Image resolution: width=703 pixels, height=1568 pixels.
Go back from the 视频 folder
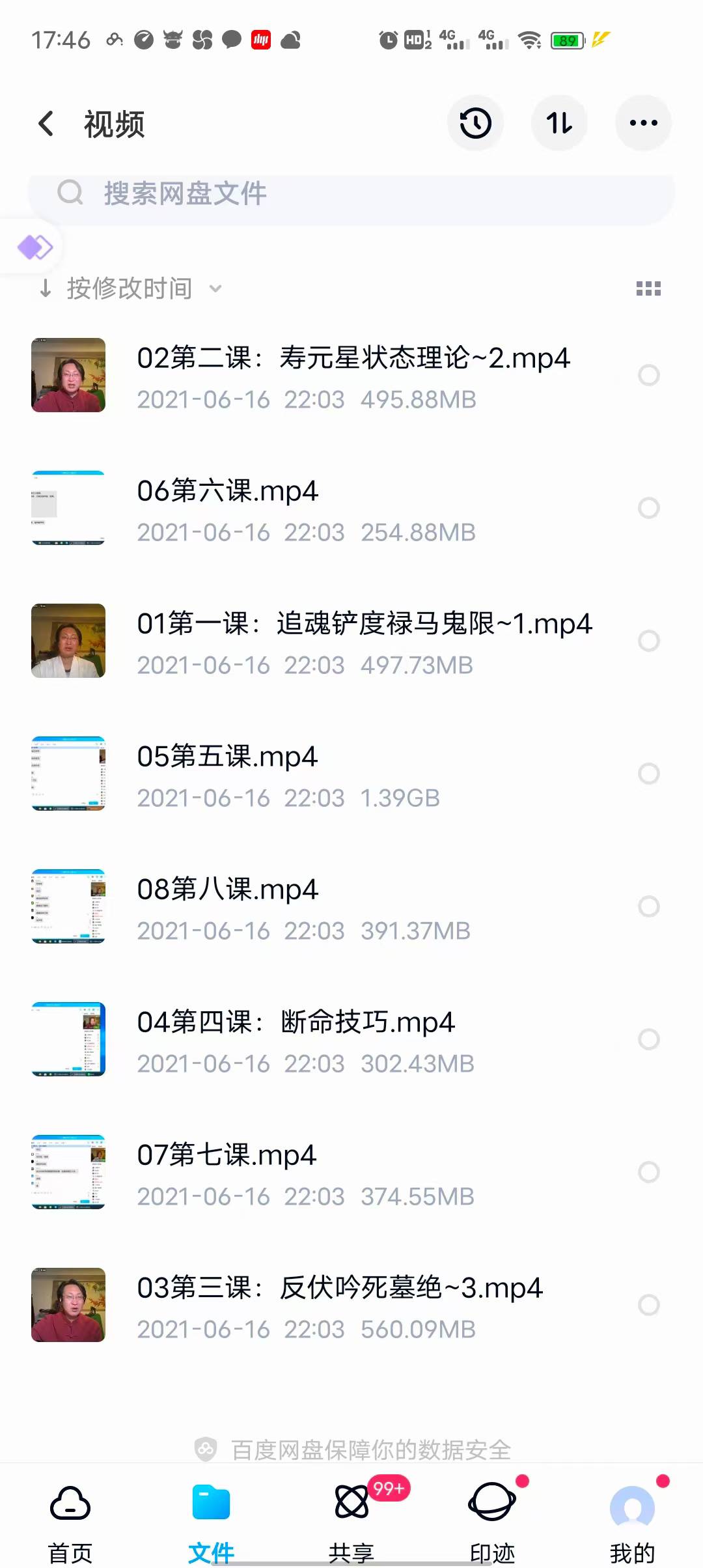click(x=46, y=123)
